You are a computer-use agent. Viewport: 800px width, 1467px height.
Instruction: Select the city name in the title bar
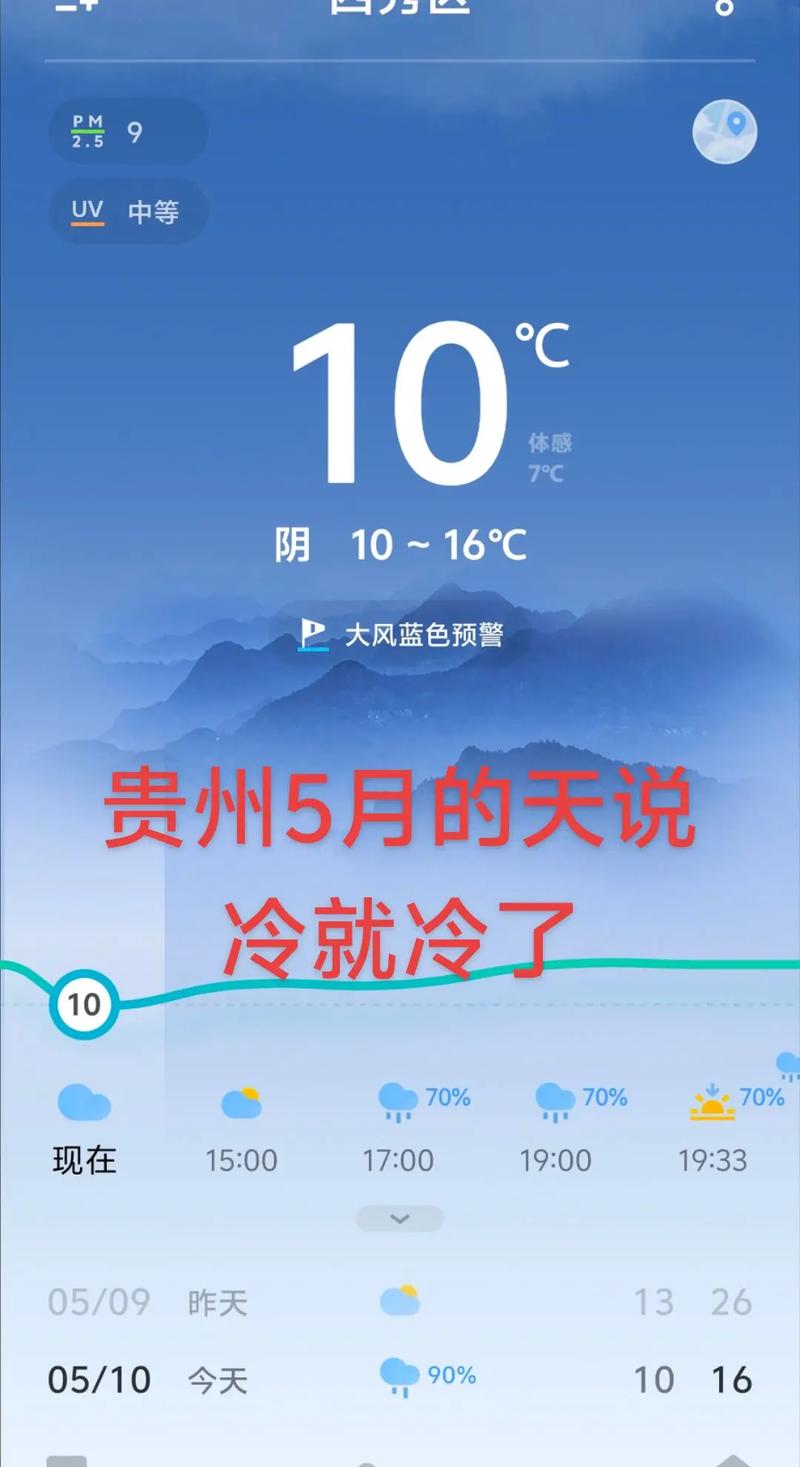pos(400,8)
